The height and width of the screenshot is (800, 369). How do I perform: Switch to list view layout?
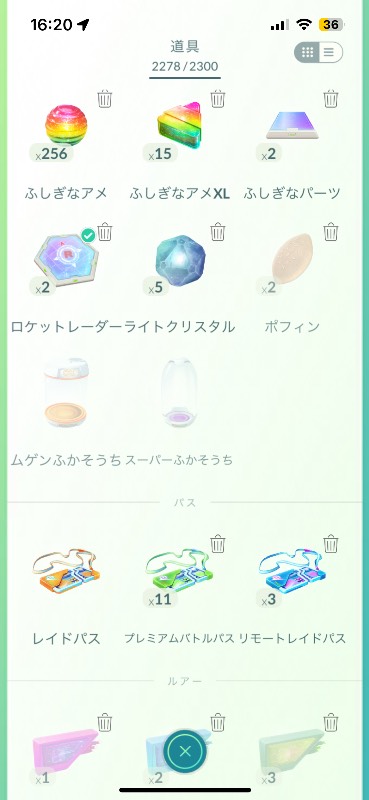(330, 52)
